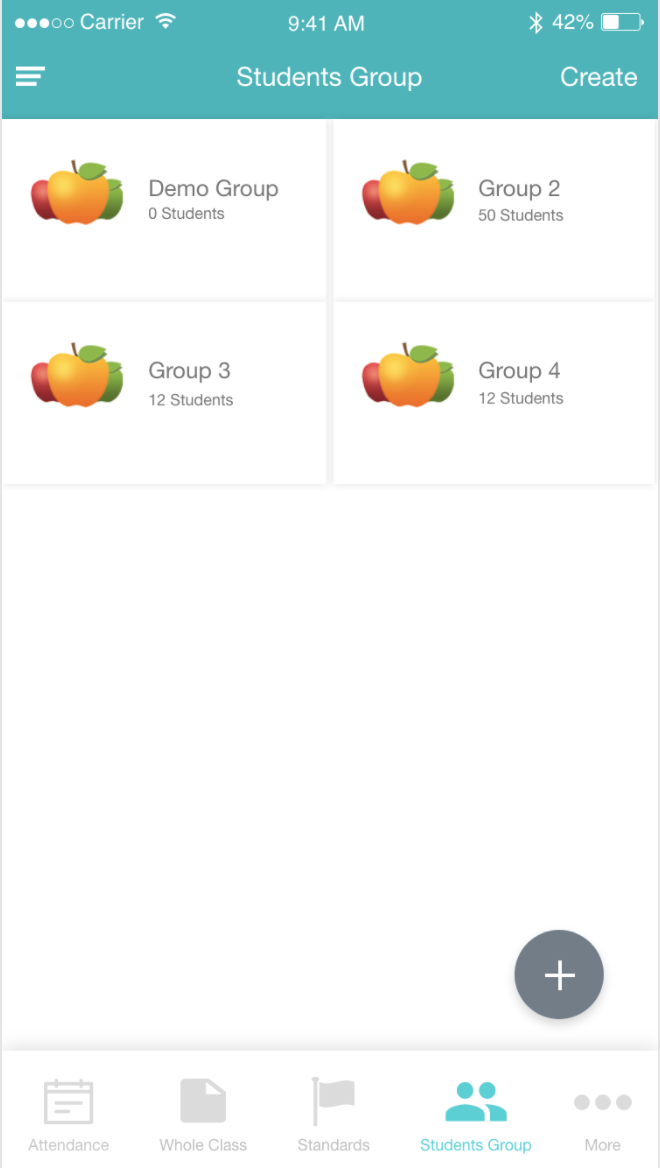Select the Students Group tab
This screenshot has height=1168, width=660.
tap(475, 1114)
